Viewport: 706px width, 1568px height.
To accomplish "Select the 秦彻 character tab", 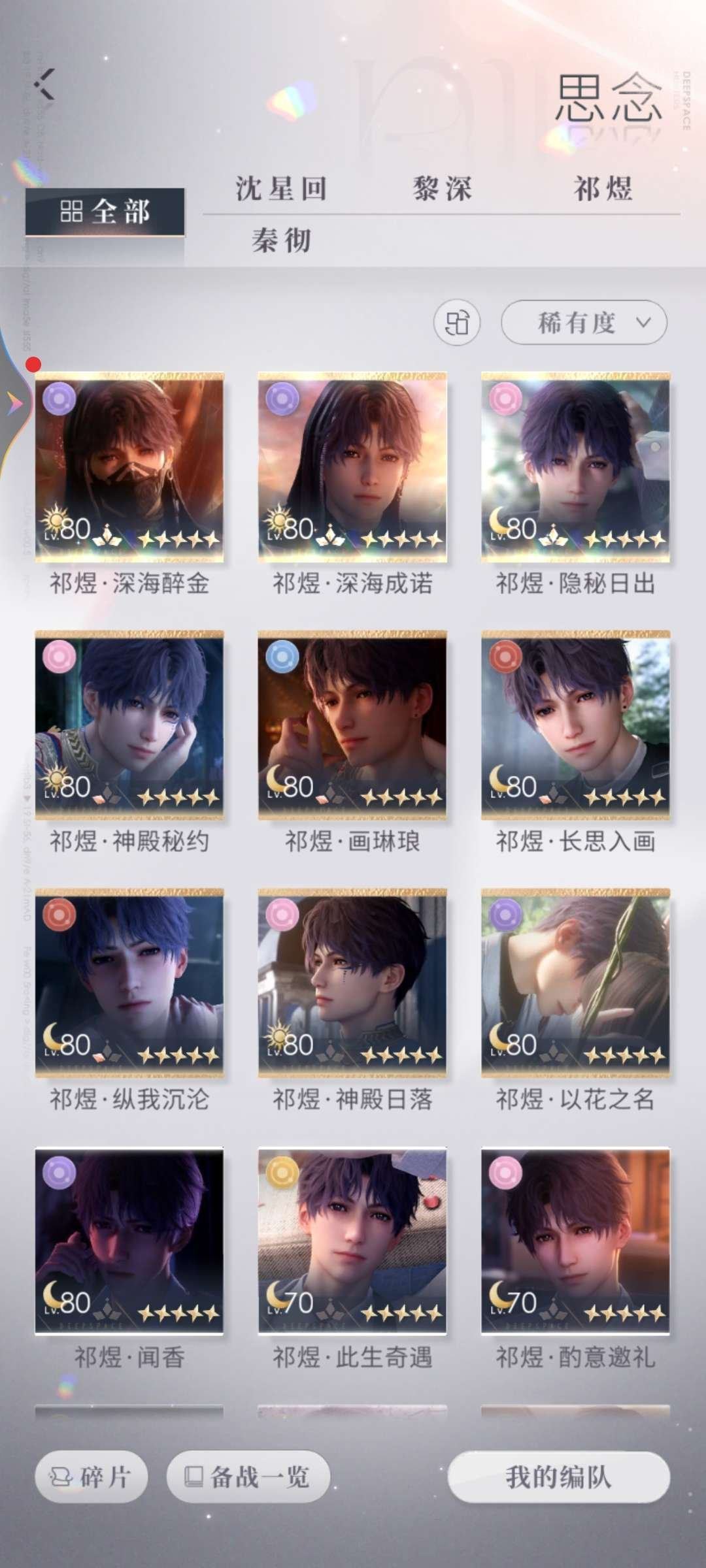I will tap(281, 242).
